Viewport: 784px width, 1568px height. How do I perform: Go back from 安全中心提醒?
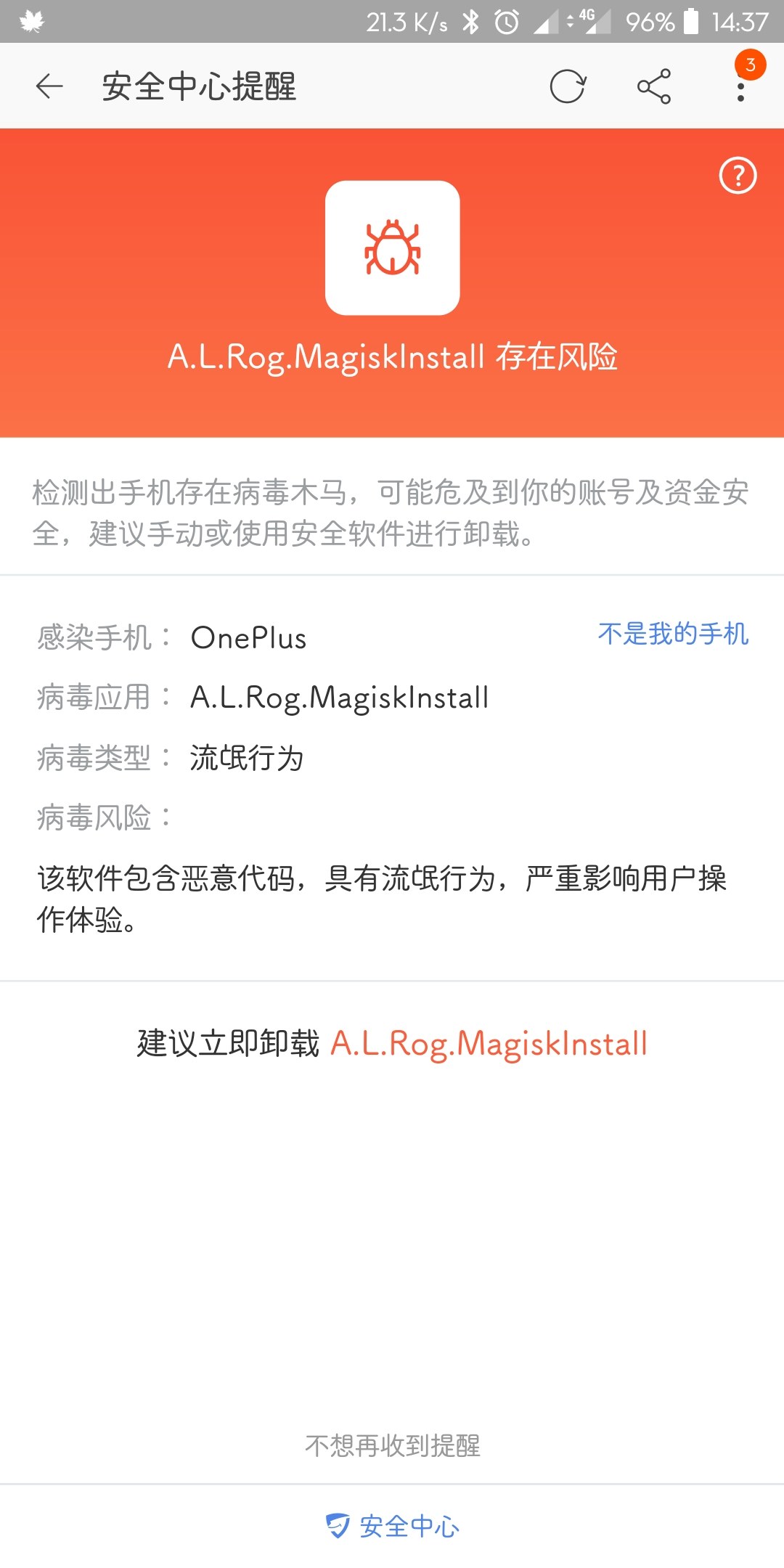click(x=49, y=86)
